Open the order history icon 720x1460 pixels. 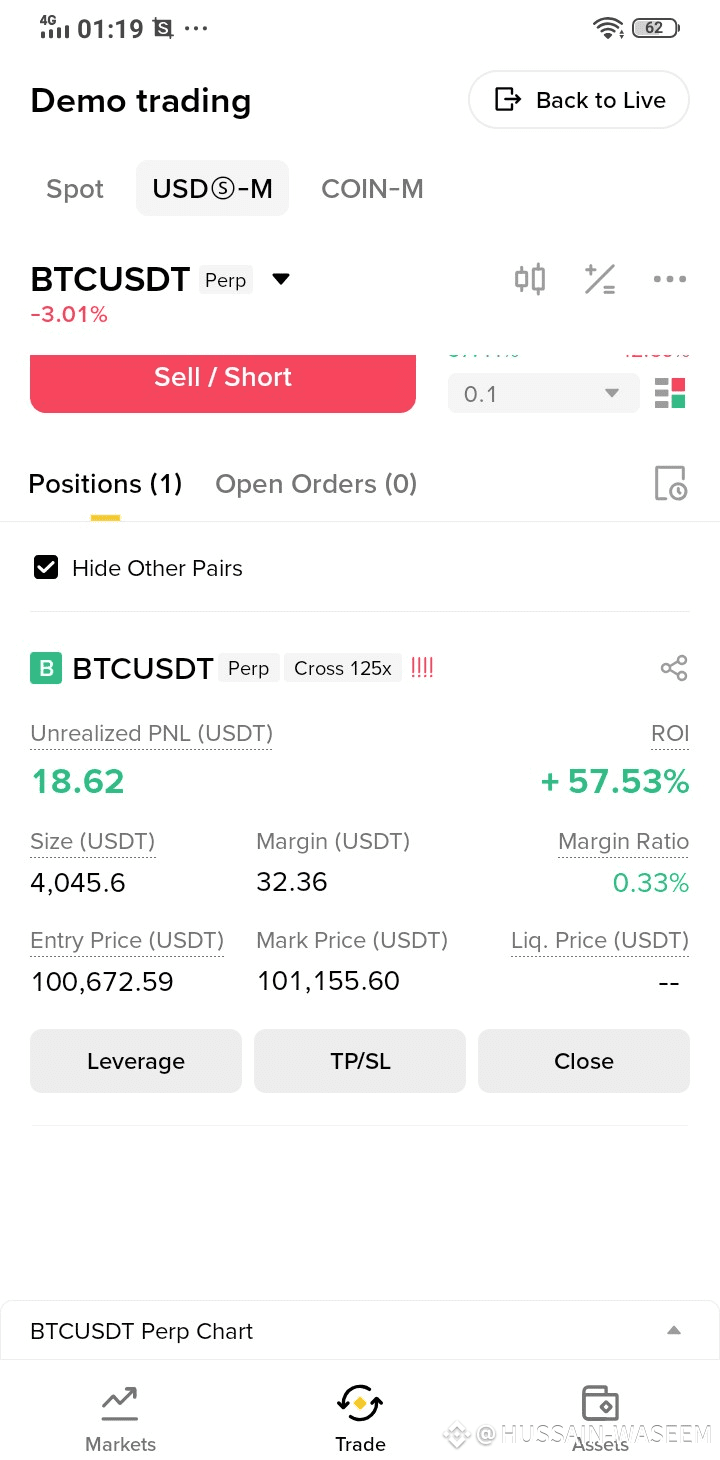670,483
